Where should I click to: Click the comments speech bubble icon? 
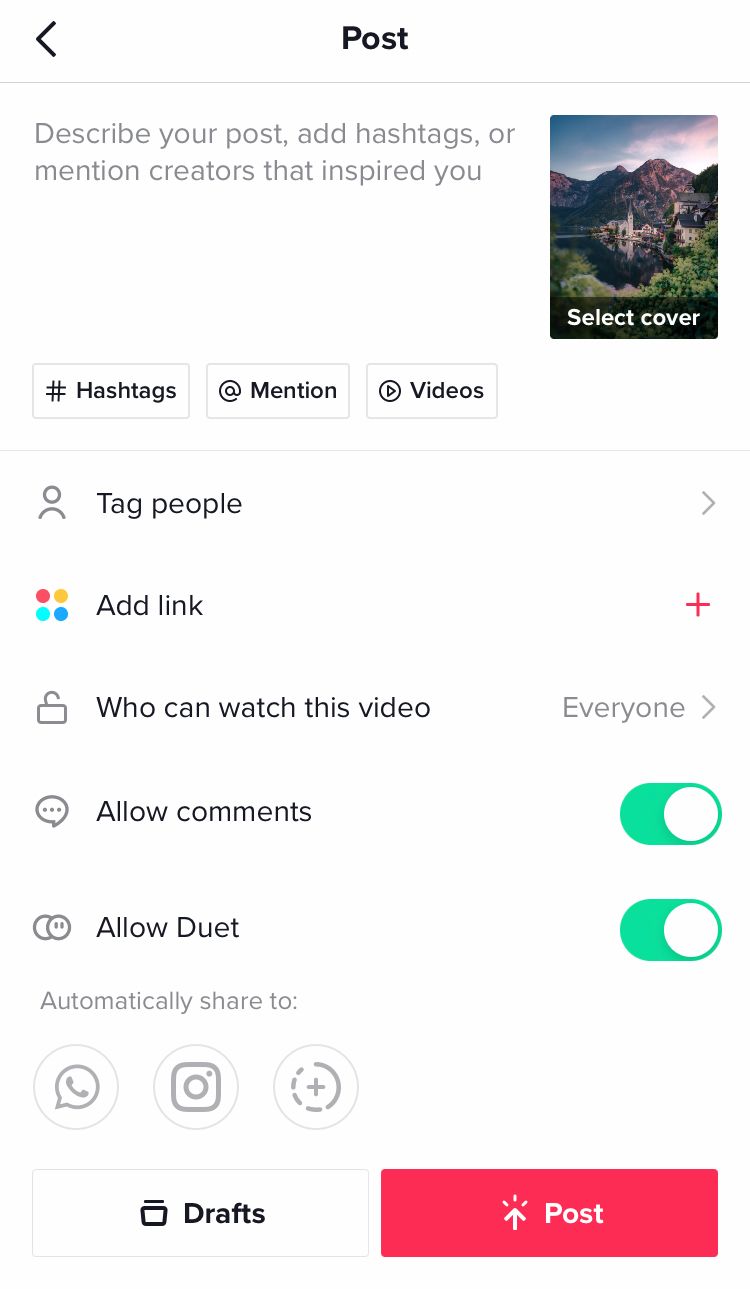52,811
